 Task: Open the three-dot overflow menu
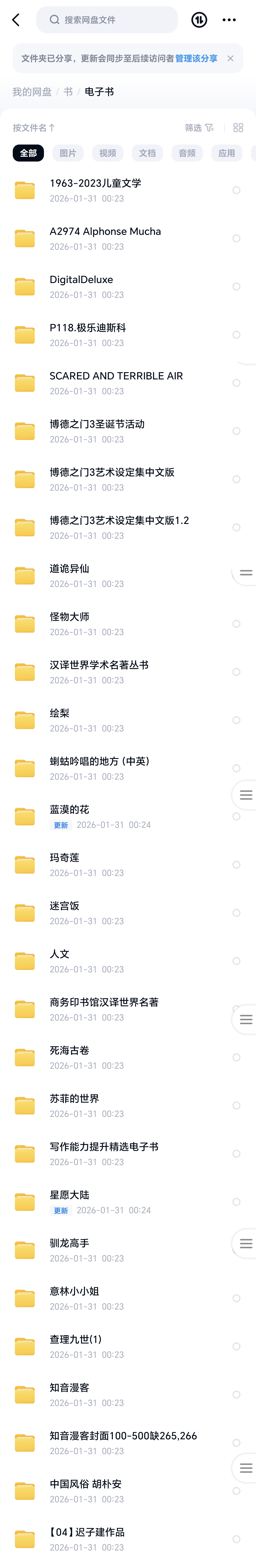(x=229, y=20)
